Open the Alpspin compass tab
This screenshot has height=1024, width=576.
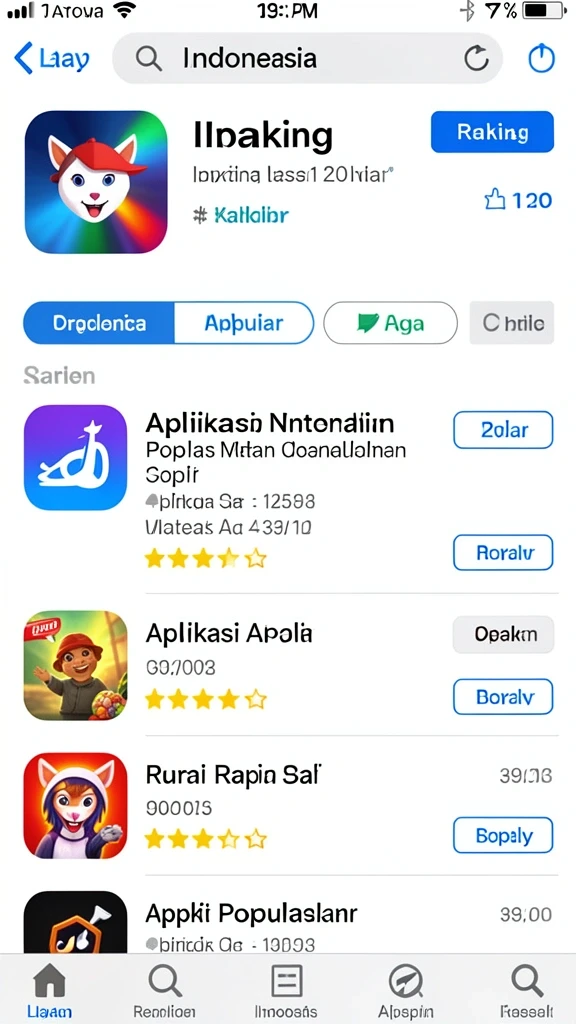pos(406,990)
